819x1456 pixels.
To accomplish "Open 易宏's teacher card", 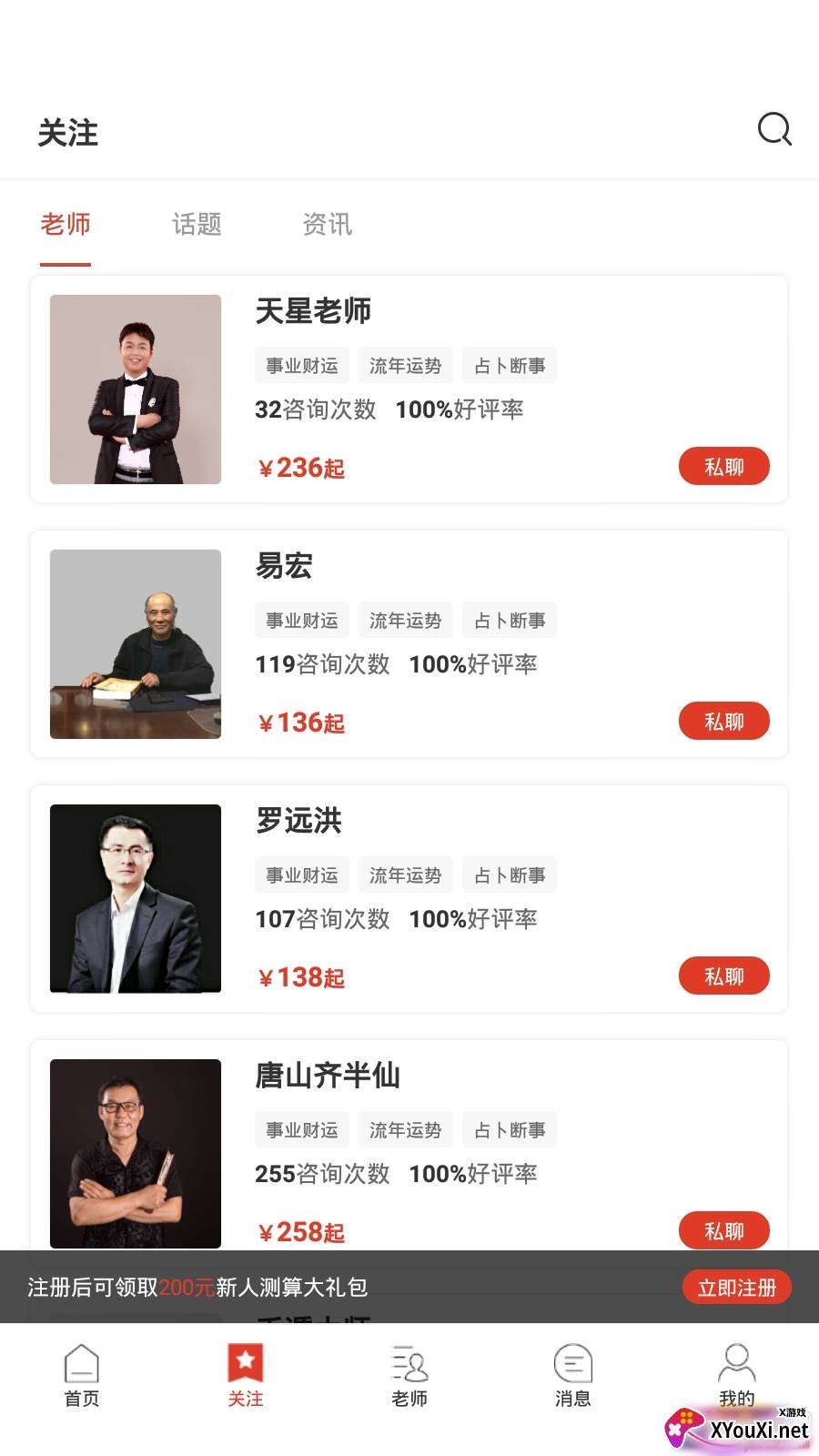I will pyautogui.click(x=409, y=644).
